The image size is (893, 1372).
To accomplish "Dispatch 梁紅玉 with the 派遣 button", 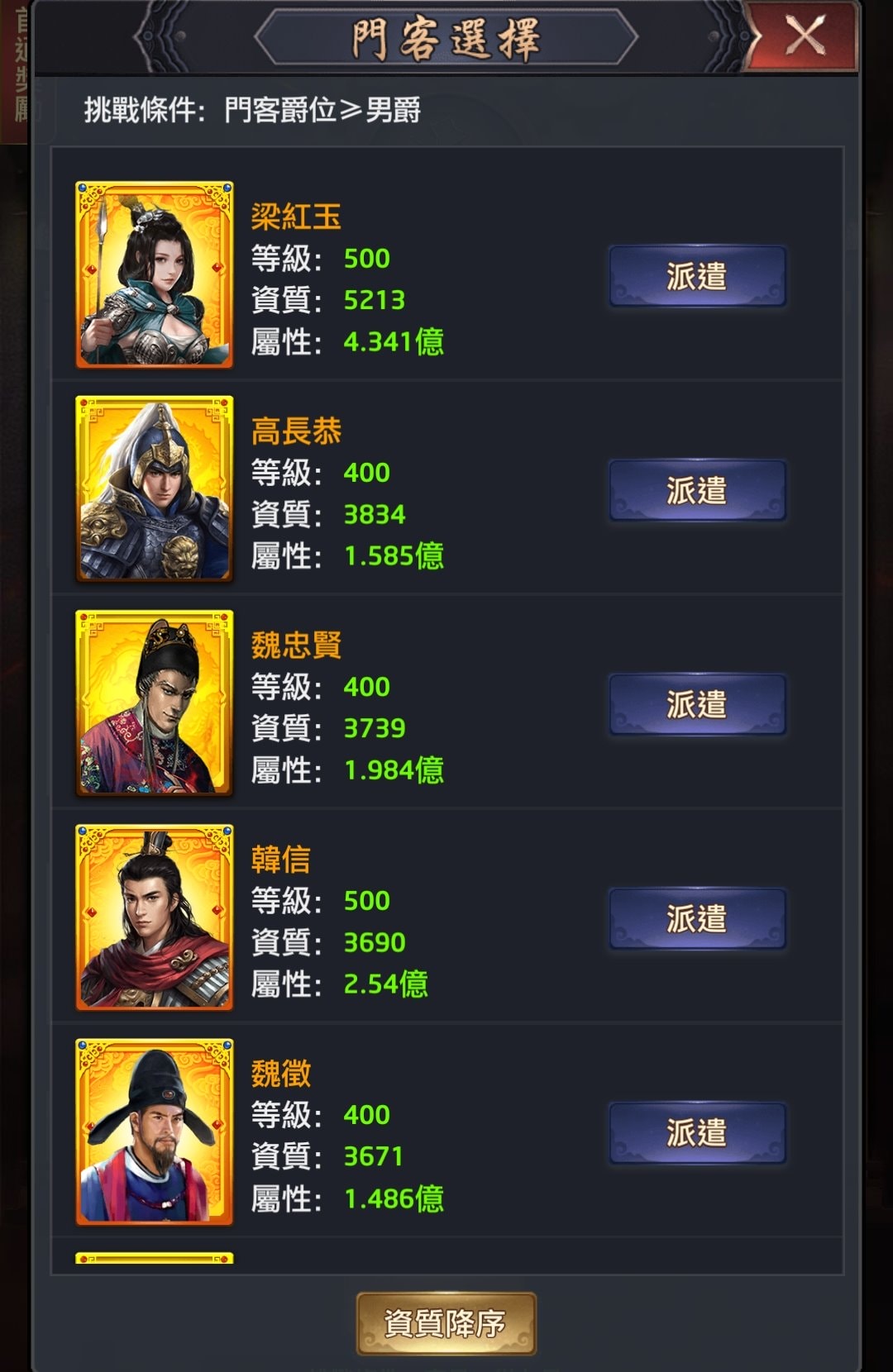I will click(697, 276).
